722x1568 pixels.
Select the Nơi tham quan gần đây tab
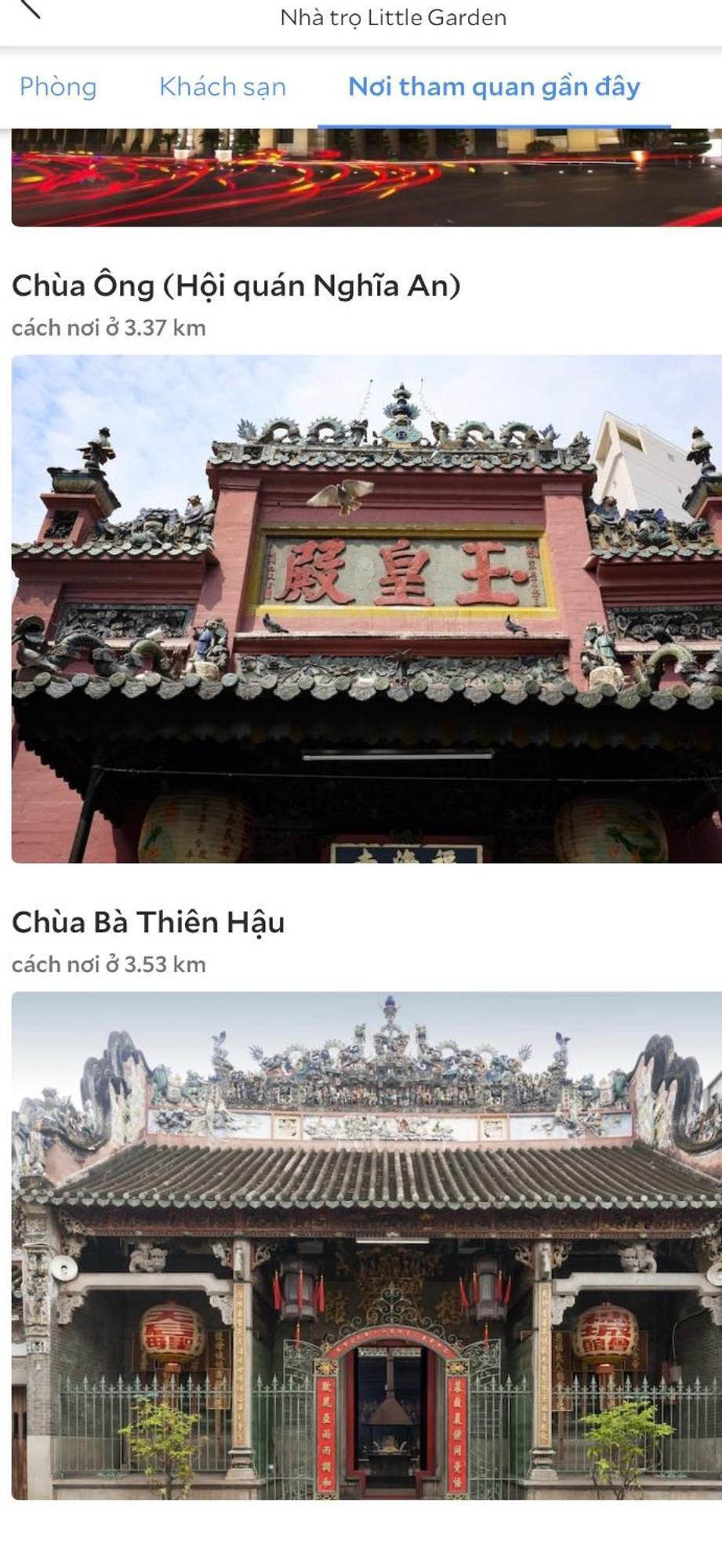[494, 87]
